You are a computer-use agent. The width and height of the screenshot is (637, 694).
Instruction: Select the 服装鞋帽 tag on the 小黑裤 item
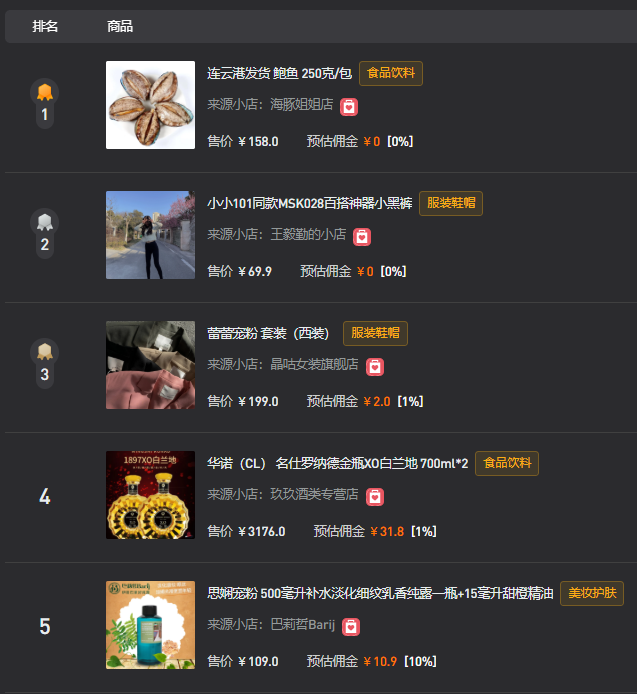(451, 203)
